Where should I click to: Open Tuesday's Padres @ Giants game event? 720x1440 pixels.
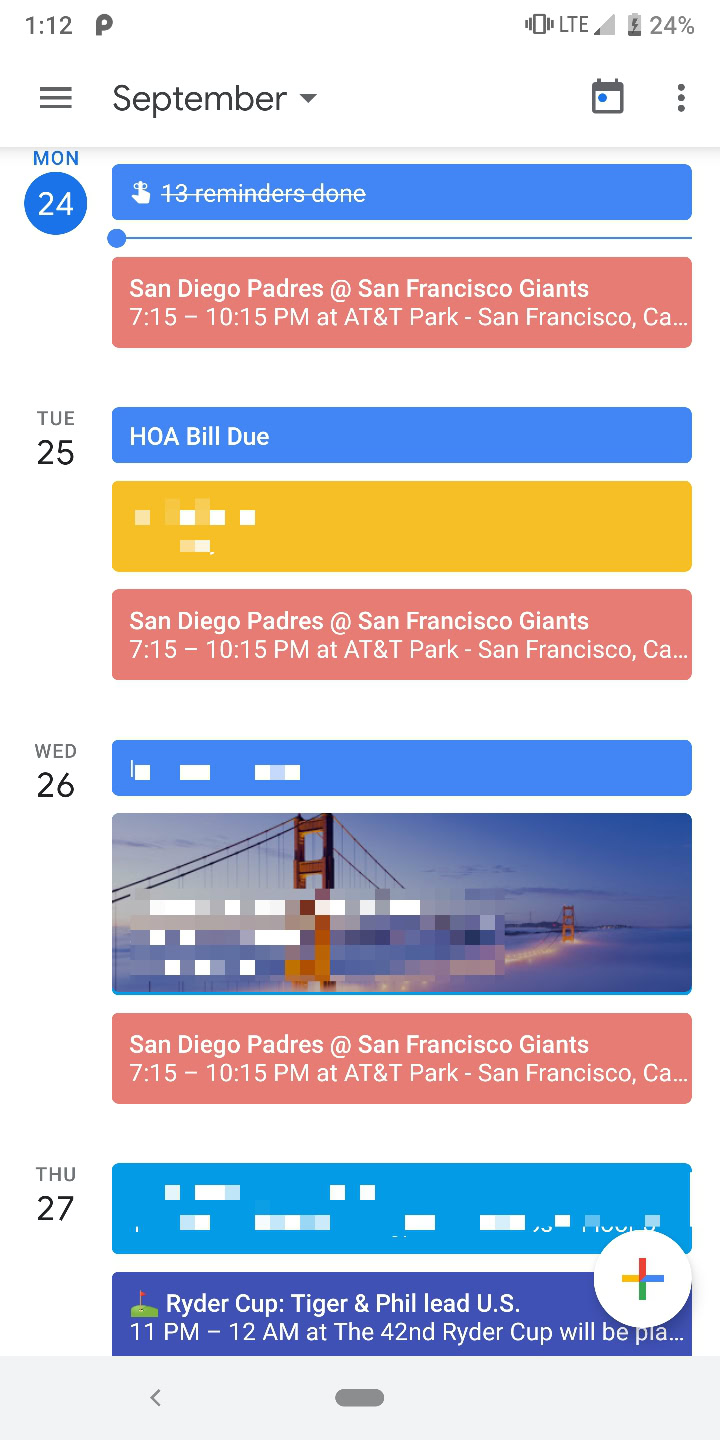click(x=401, y=635)
